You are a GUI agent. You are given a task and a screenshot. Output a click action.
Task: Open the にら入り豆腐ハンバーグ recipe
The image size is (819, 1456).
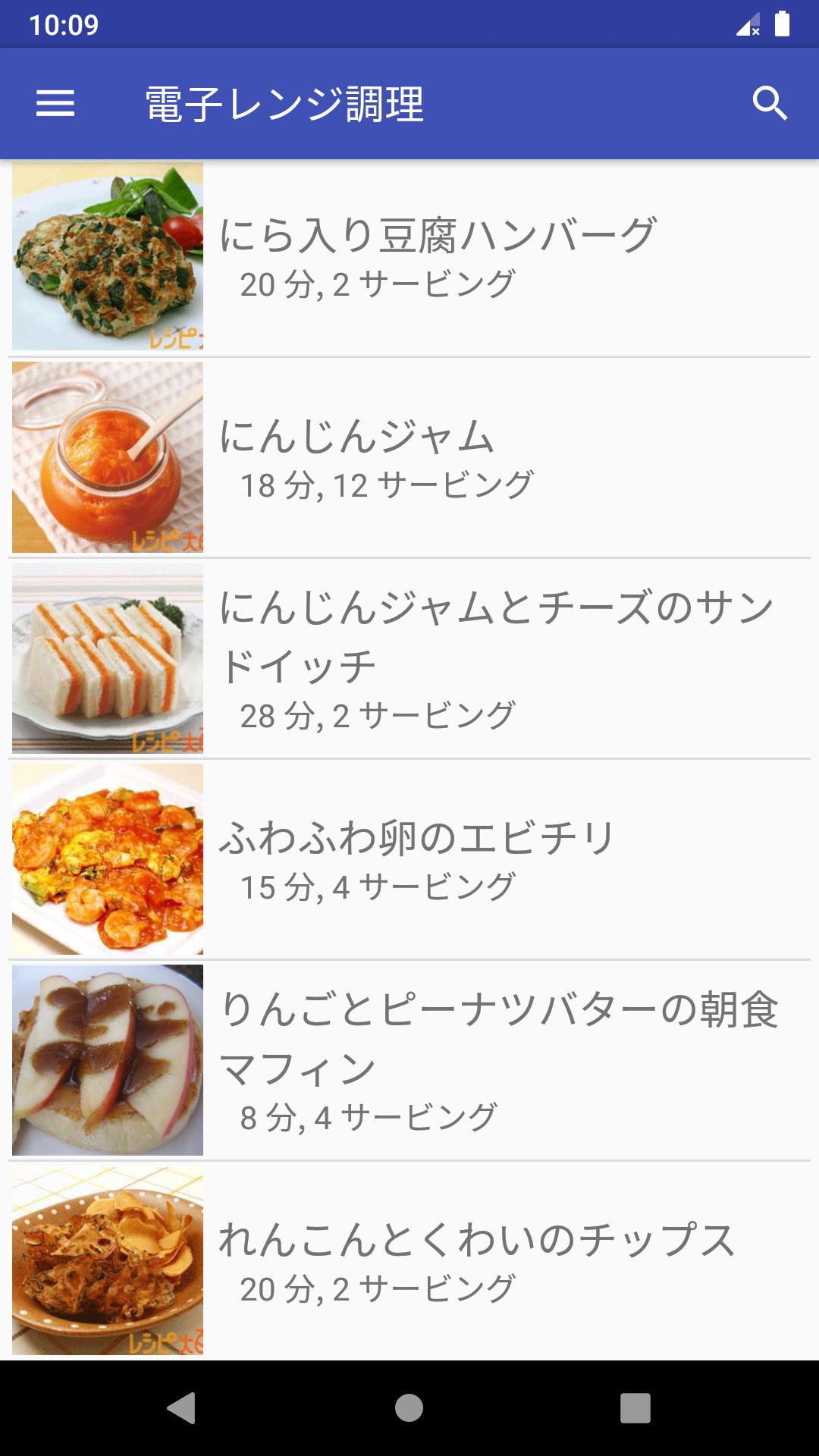[409, 256]
